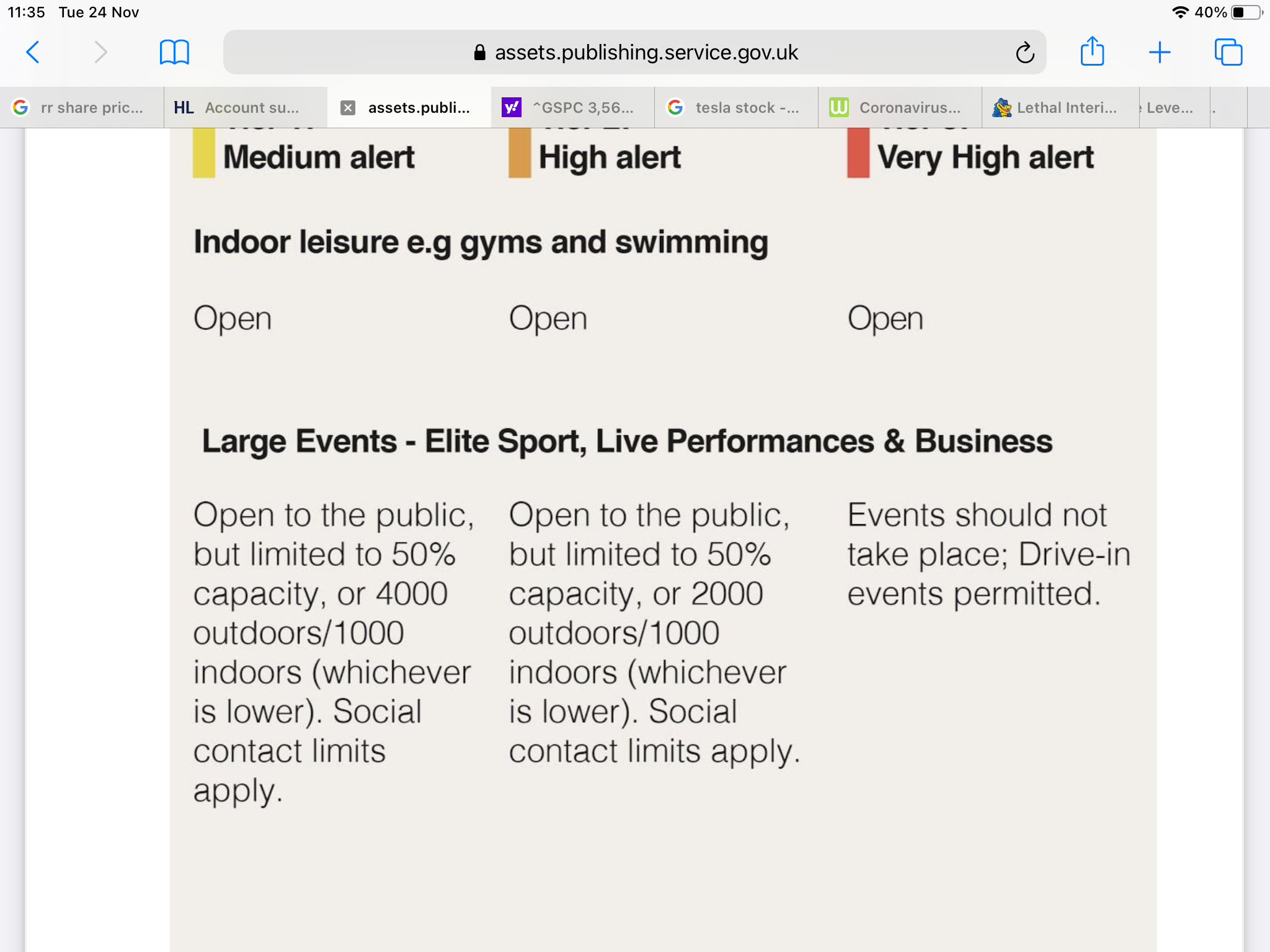Image resolution: width=1270 pixels, height=952 pixels.
Task: Switch to the HL Account tab
Action: (x=246, y=108)
